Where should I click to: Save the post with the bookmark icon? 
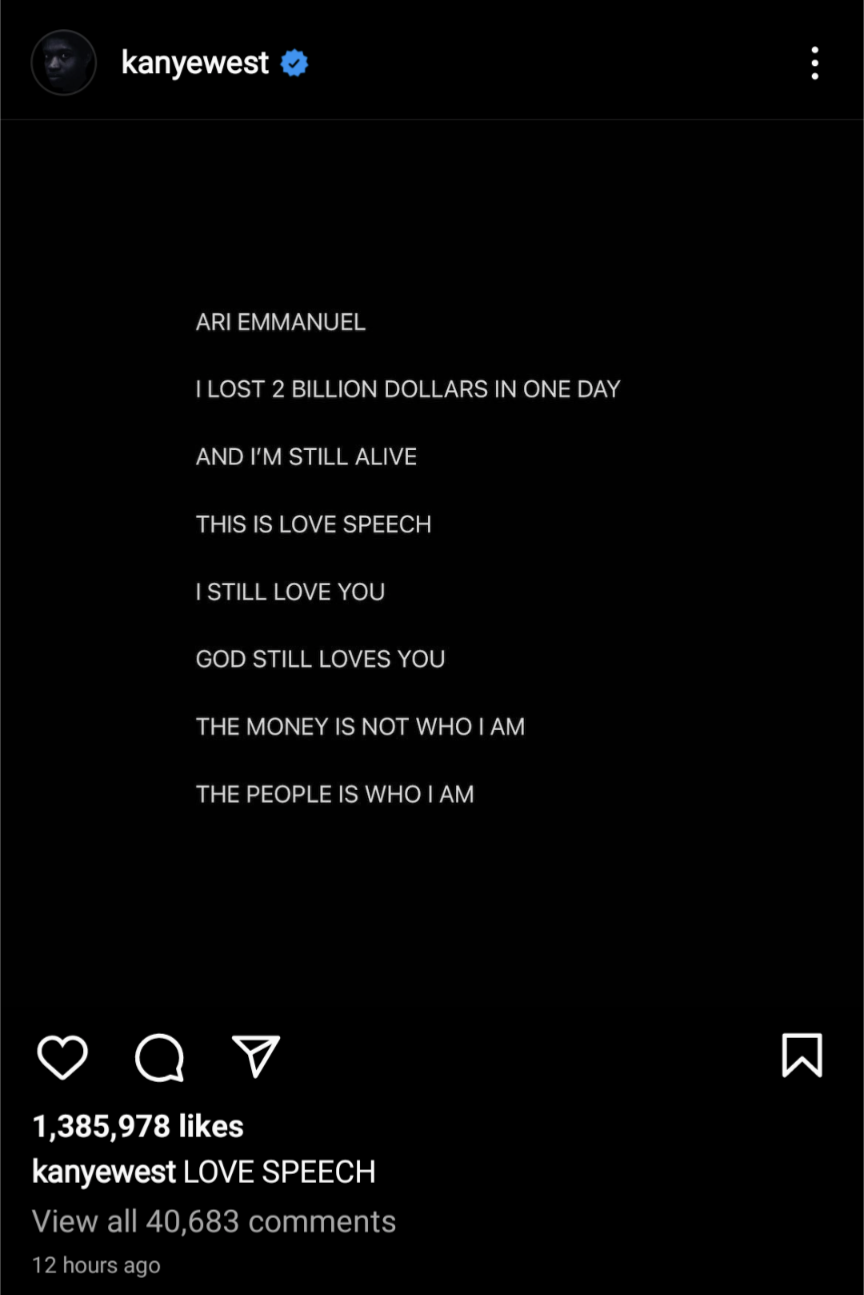801,1056
